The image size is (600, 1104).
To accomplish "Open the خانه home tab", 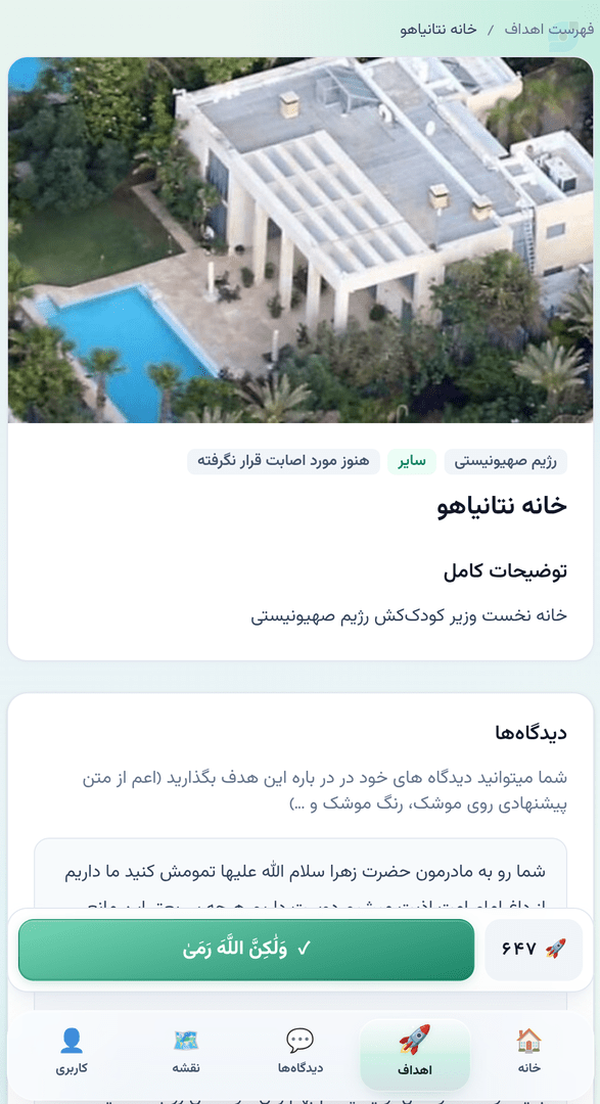I will pos(529,1051).
